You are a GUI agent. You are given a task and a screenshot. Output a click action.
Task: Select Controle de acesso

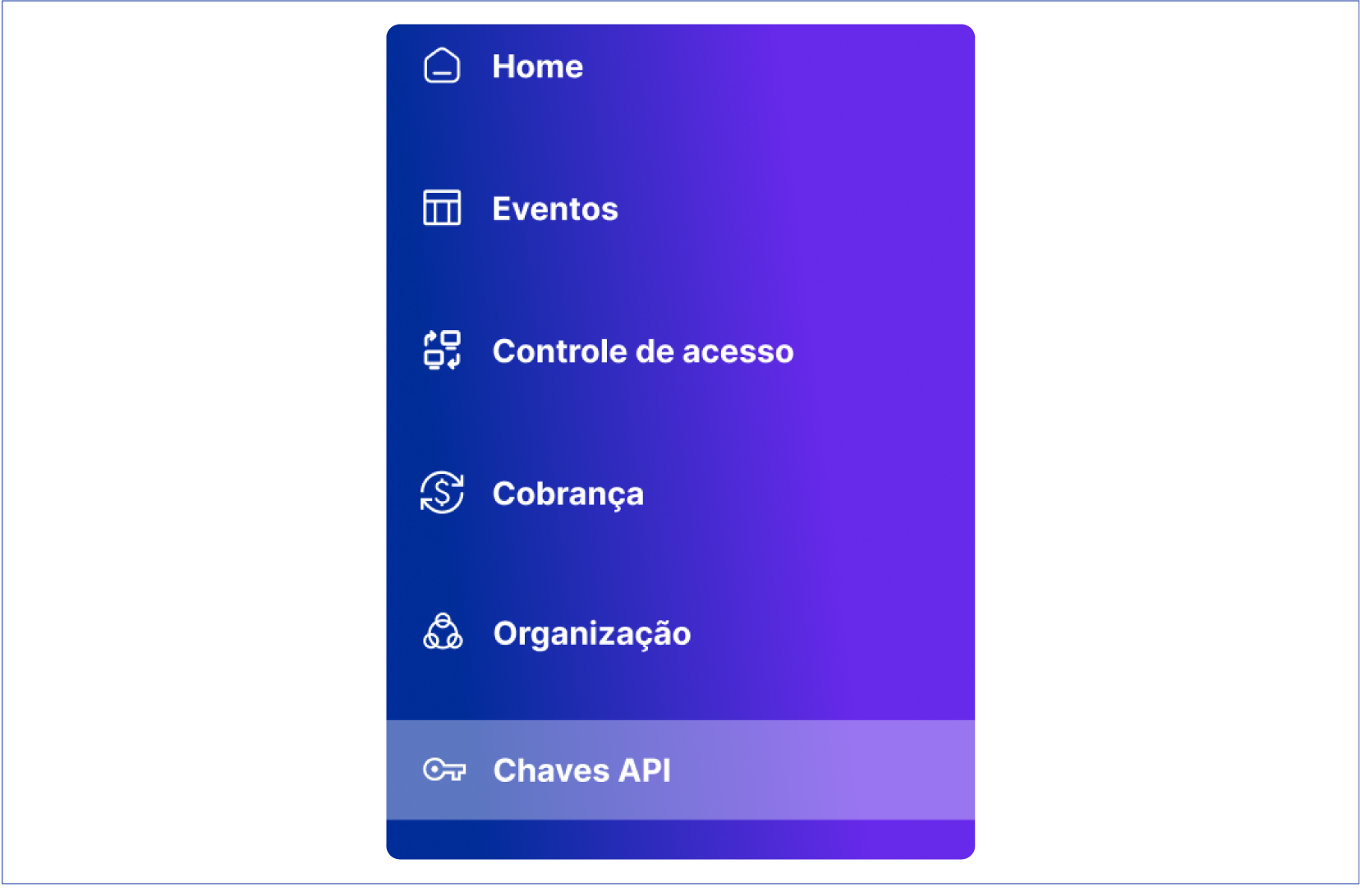point(642,352)
